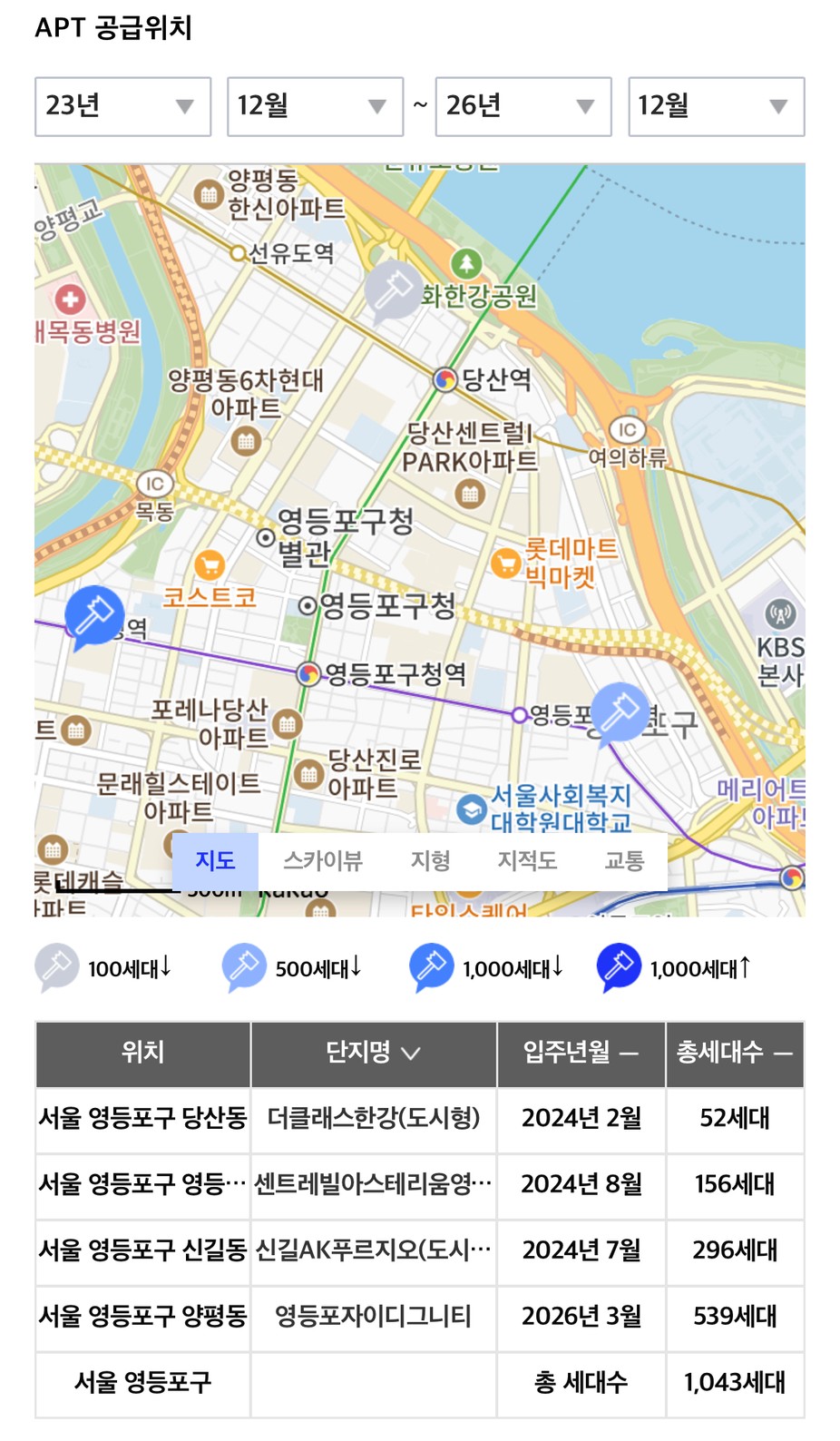Open the end month dropdown beside 26년
The width and height of the screenshot is (840, 1441).
(717, 106)
